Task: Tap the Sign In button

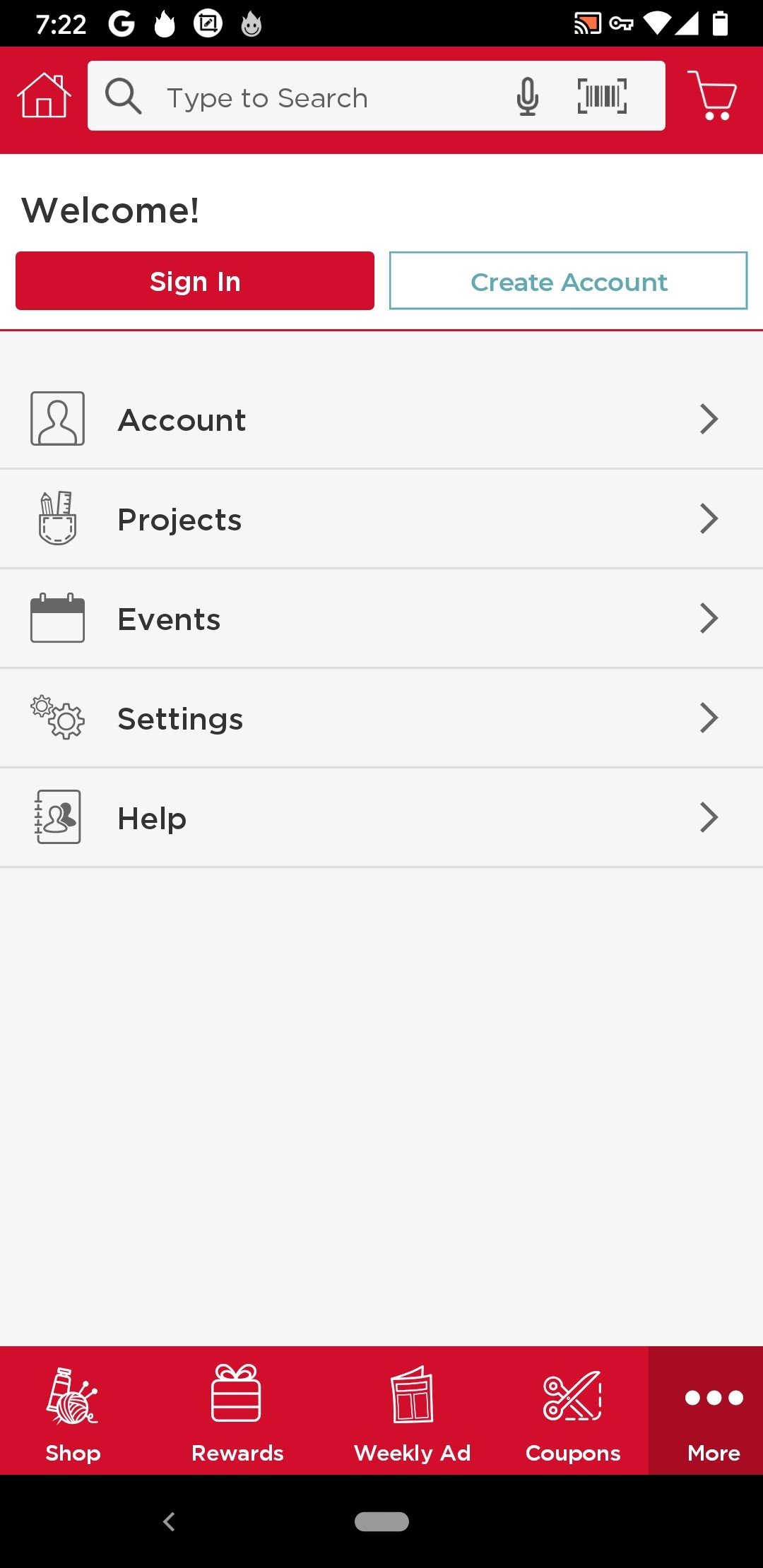Action: pyautogui.click(x=195, y=281)
